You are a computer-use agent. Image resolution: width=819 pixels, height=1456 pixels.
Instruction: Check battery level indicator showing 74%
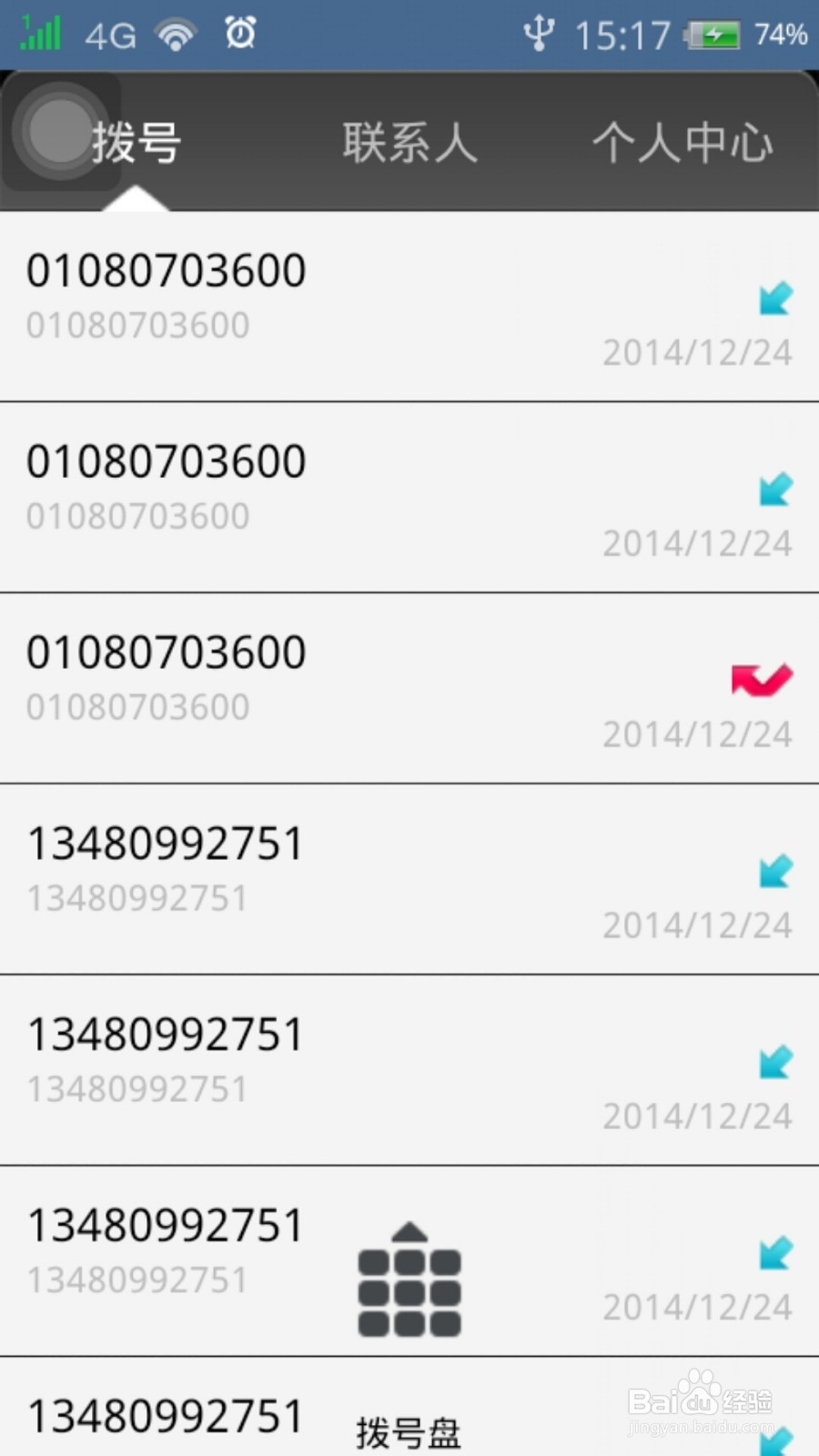click(716, 33)
